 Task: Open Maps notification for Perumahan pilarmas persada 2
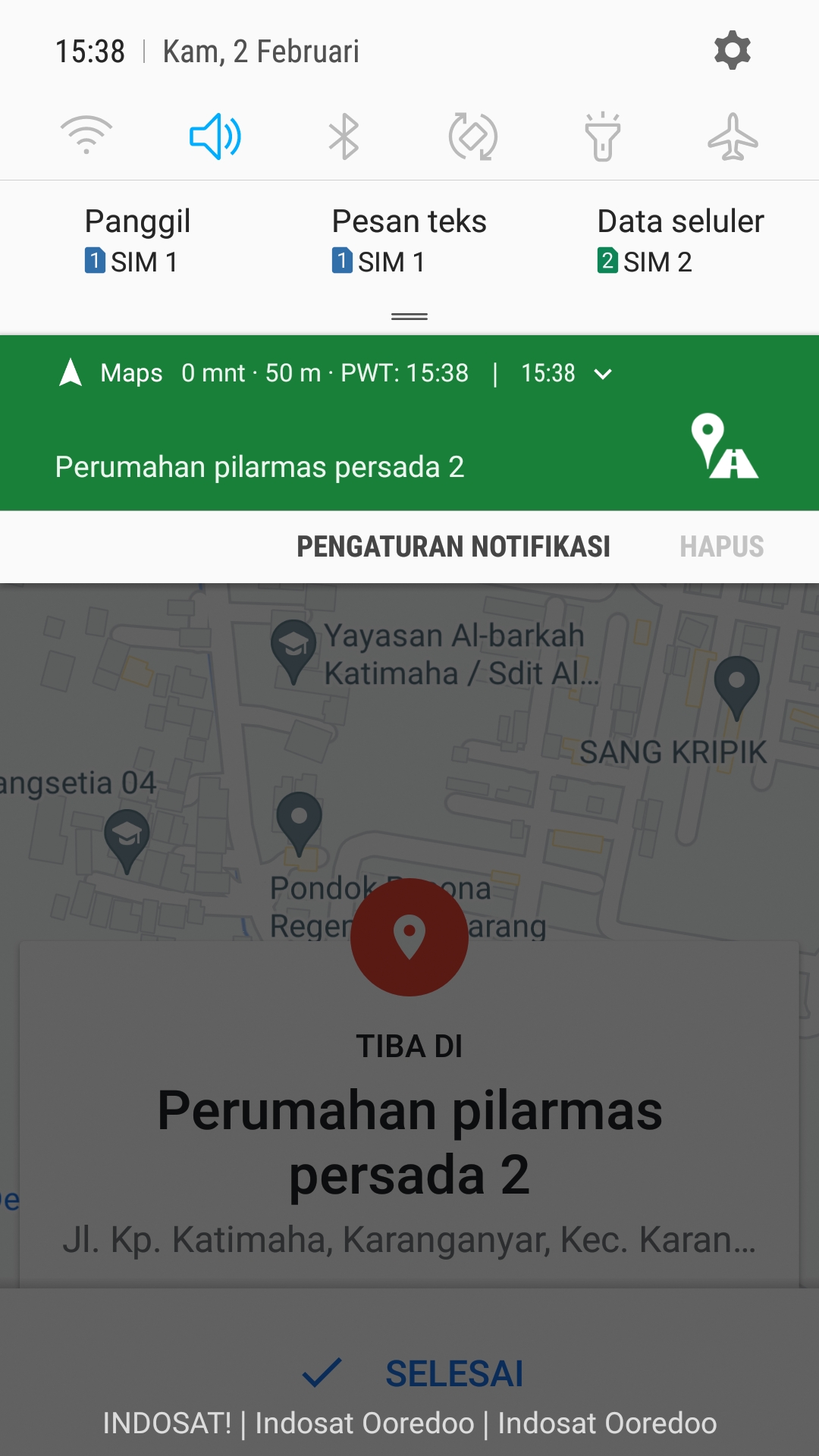(259, 466)
